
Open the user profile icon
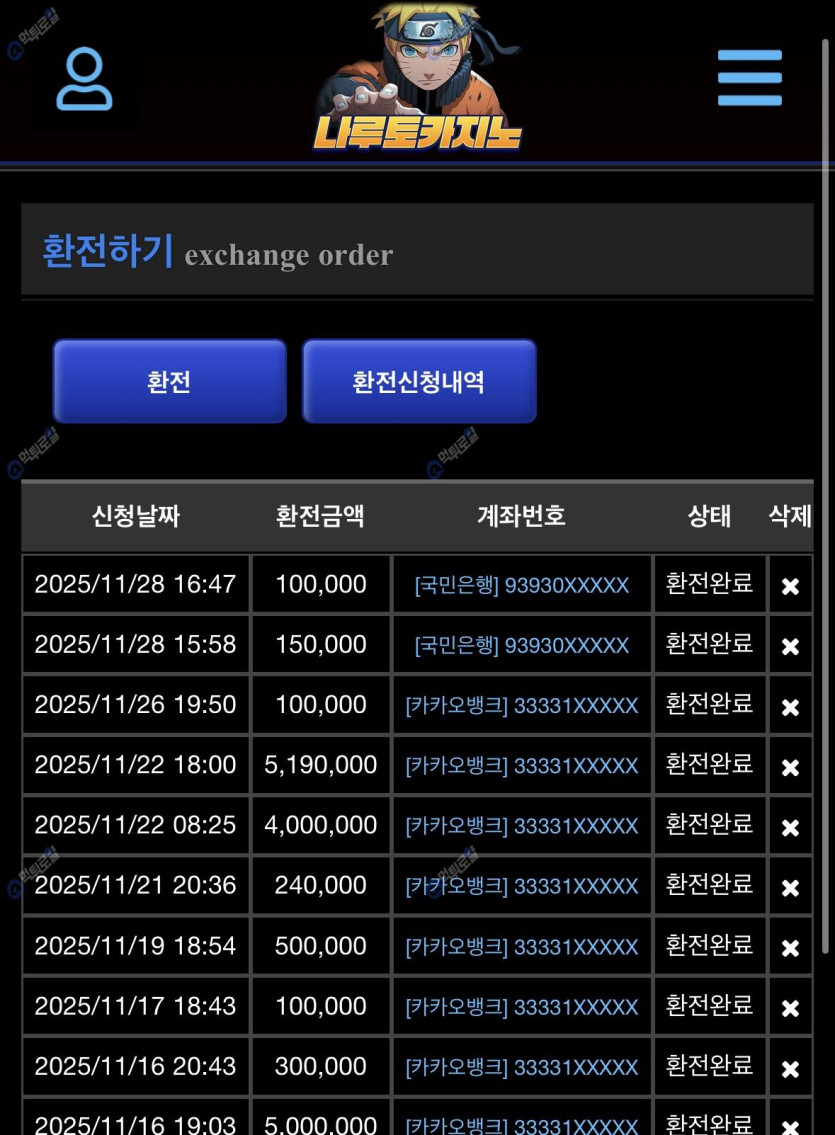click(84, 78)
